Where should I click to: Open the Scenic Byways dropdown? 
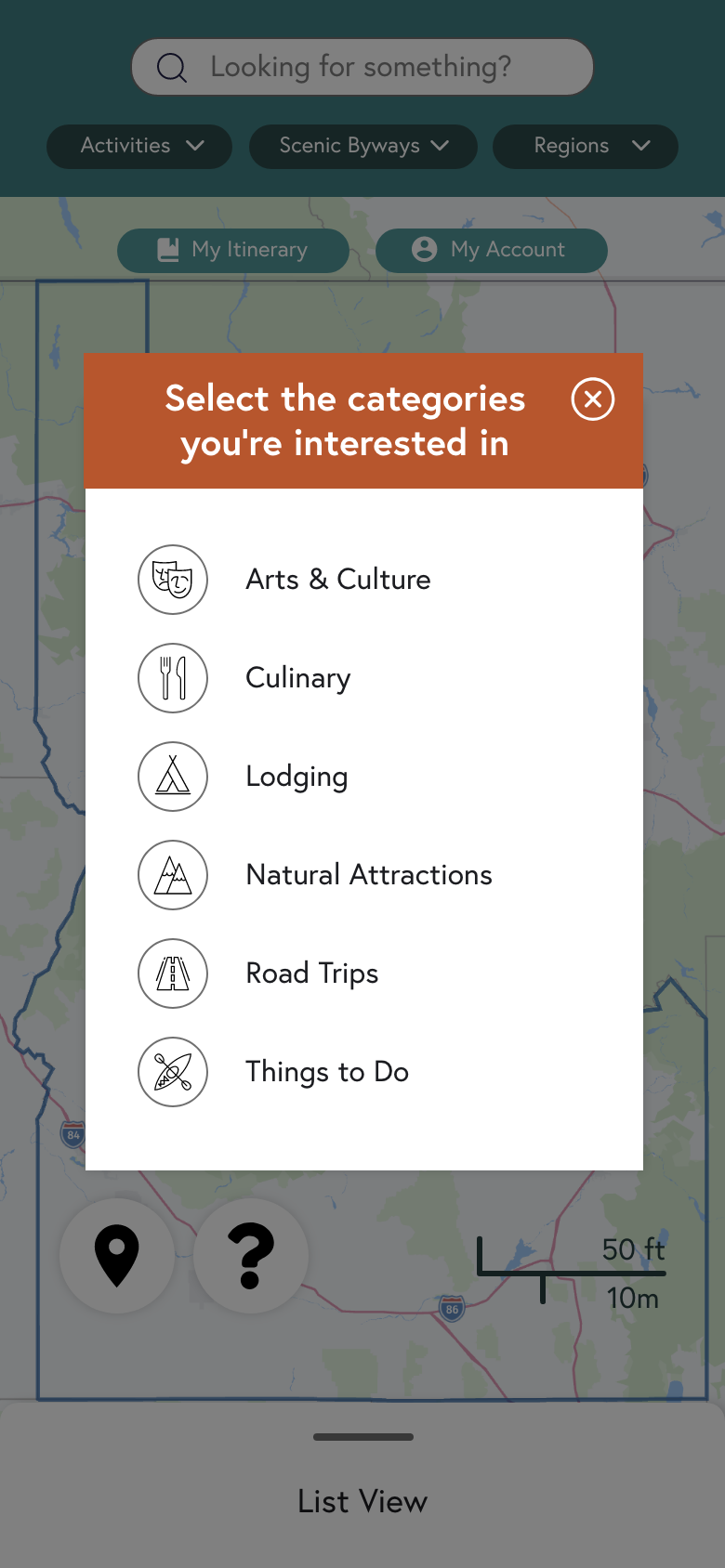click(x=363, y=146)
